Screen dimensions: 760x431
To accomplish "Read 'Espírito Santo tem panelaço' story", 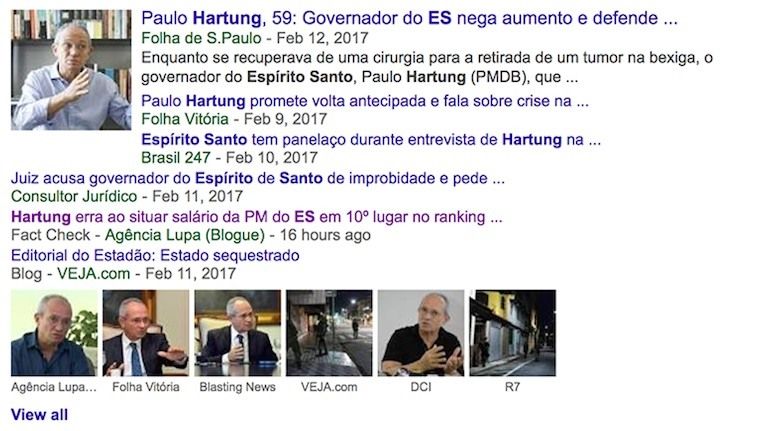I will pyautogui.click(x=371, y=140).
